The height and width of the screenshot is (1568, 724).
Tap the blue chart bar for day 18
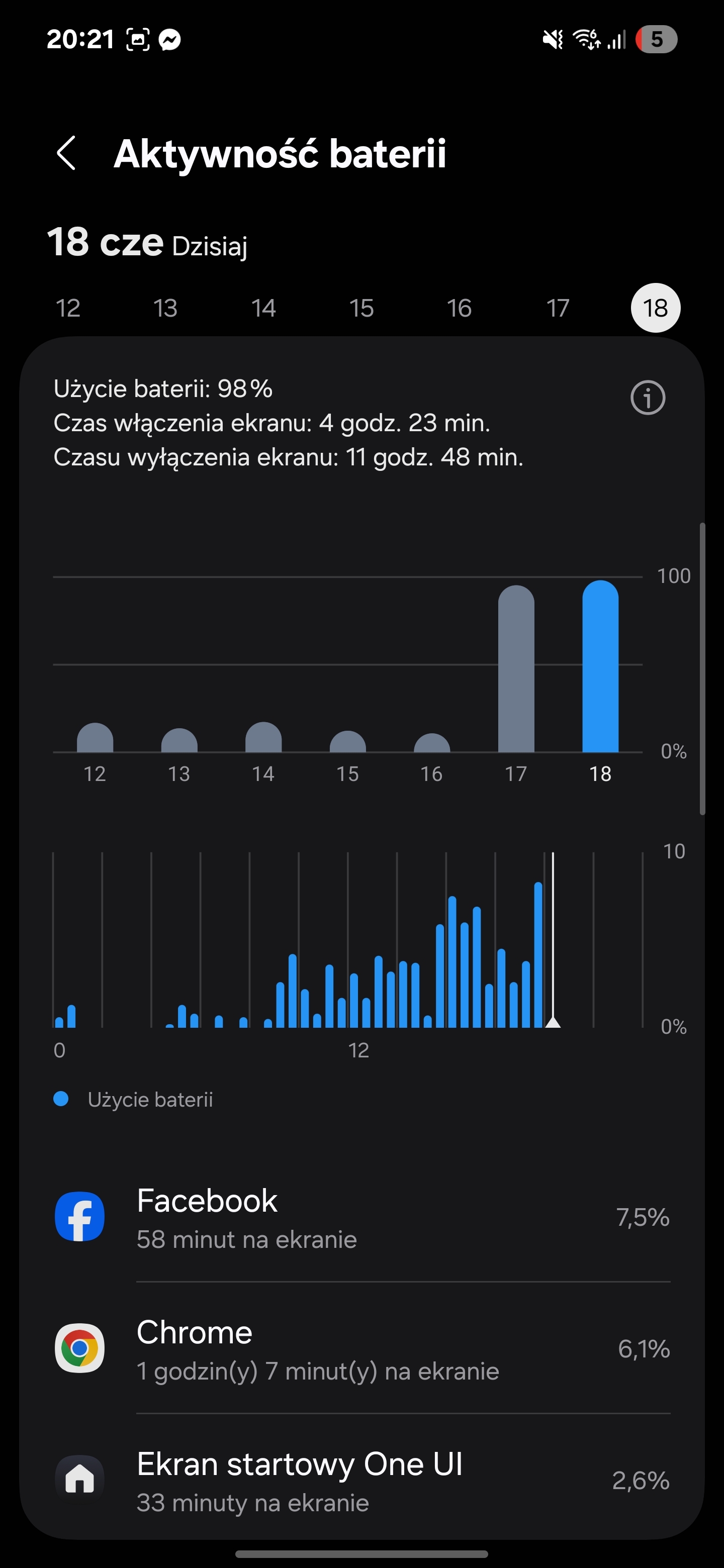pyautogui.click(x=600, y=666)
